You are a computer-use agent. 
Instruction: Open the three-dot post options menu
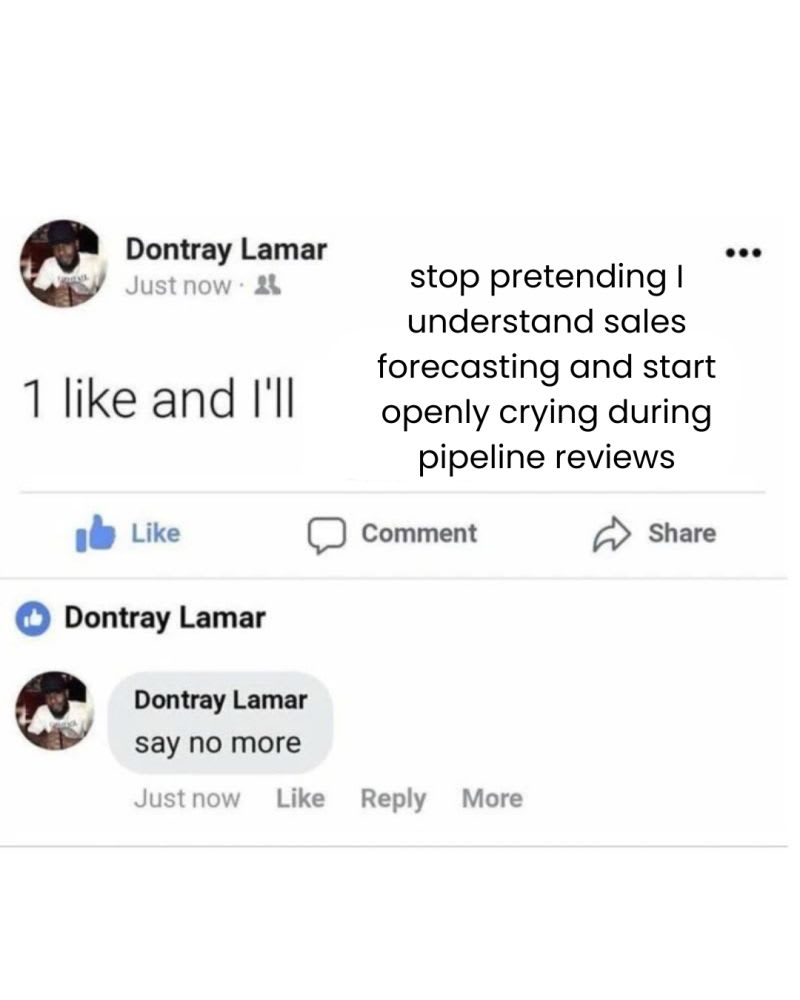pos(743,252)
